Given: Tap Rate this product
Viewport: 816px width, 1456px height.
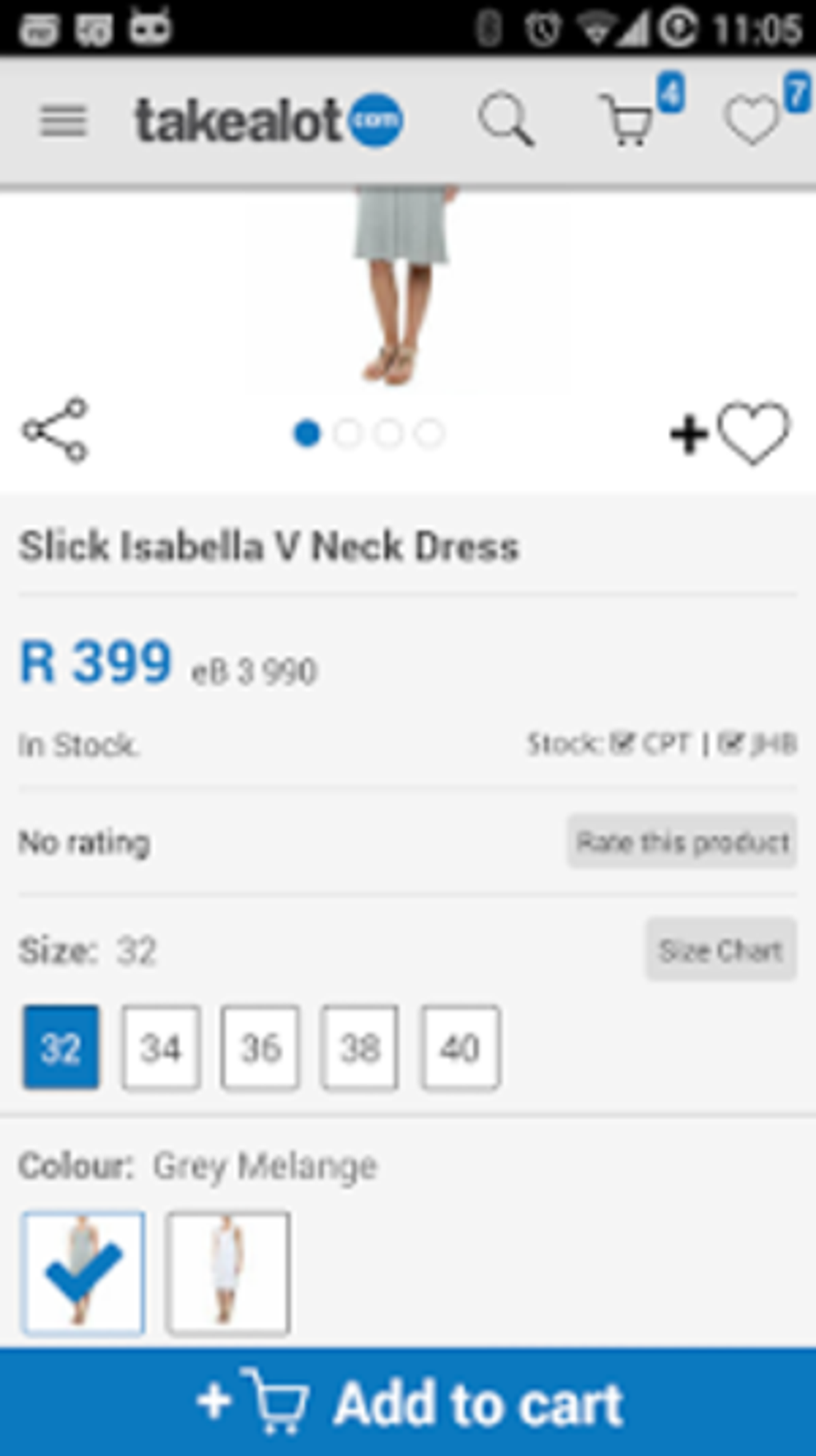Looking at the screenshot, I should (x=682, y=841).
